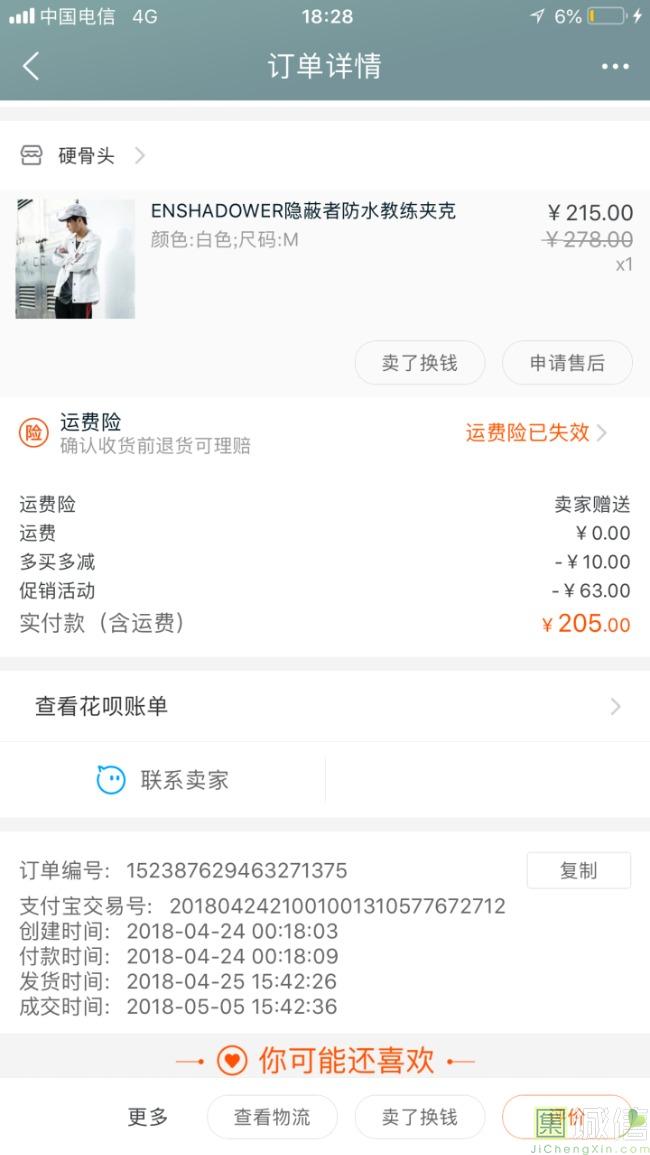Select 卖了换钱 beside 查看物流
The width and height of the screenshot is (650, 1155).
[419, 1117]
